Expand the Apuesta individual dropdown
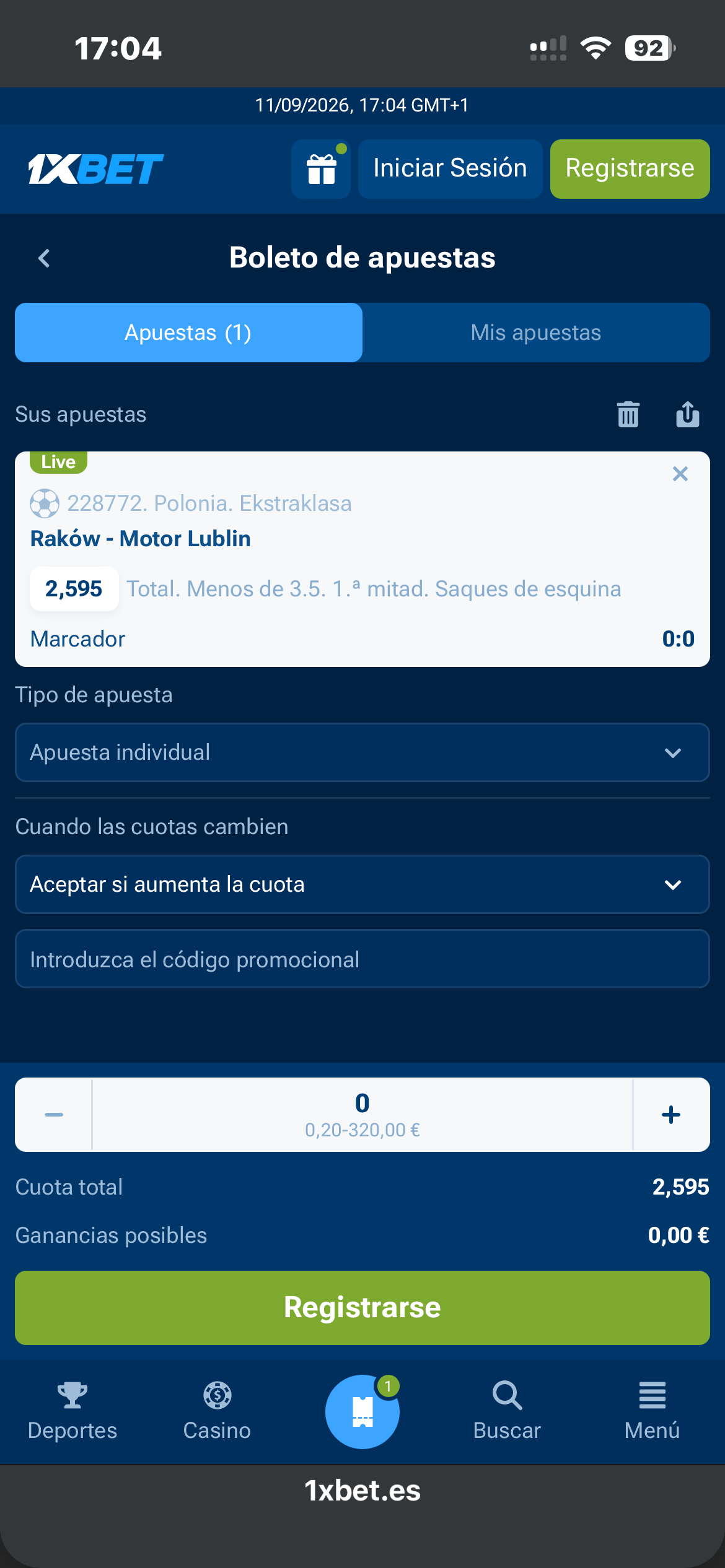 pyautogui.click(x=362, y=752)
